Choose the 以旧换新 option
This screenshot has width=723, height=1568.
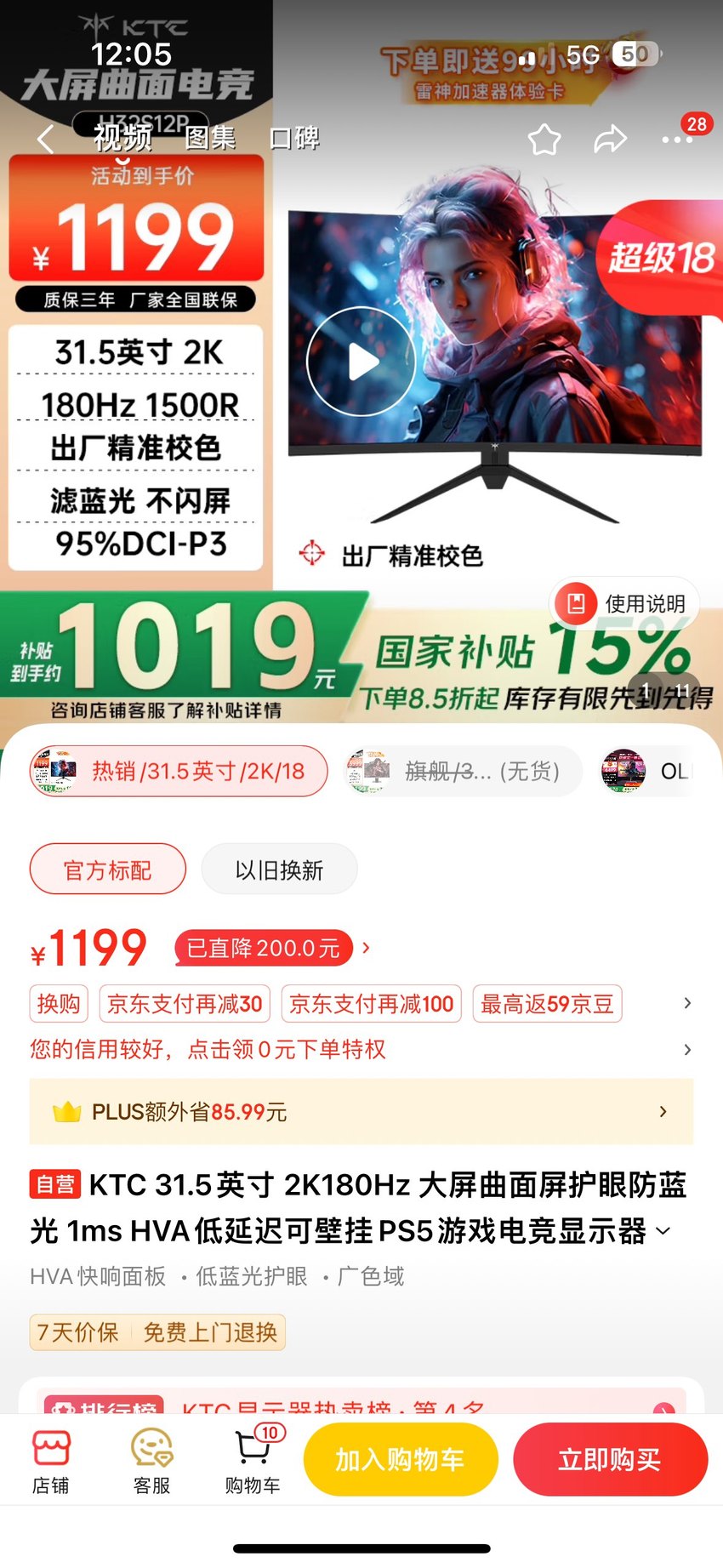pos(279,870)
